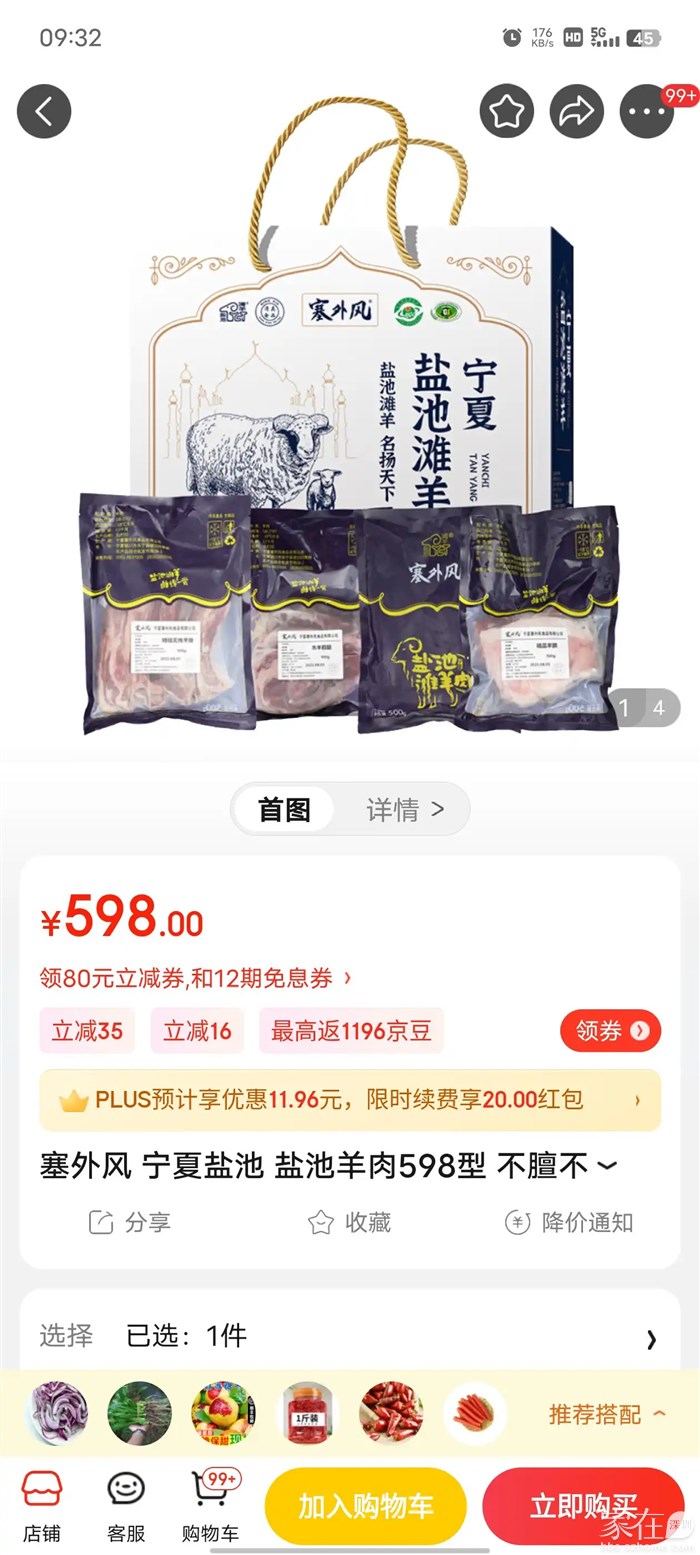Open the three-dot overflow menu
The width and height of the screenshot is (700, 1555).
(x=646, y=111)
